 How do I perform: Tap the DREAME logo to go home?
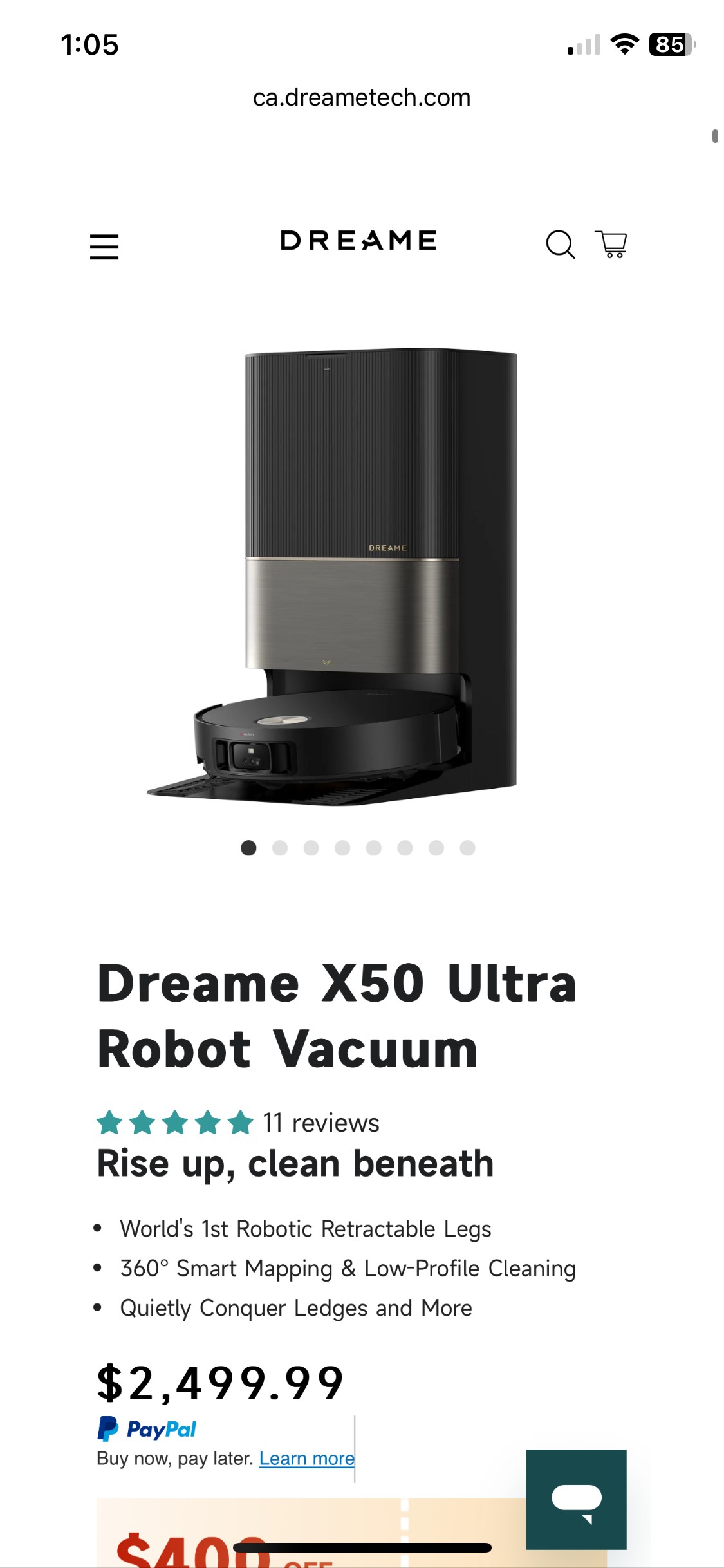click(358, 241)
